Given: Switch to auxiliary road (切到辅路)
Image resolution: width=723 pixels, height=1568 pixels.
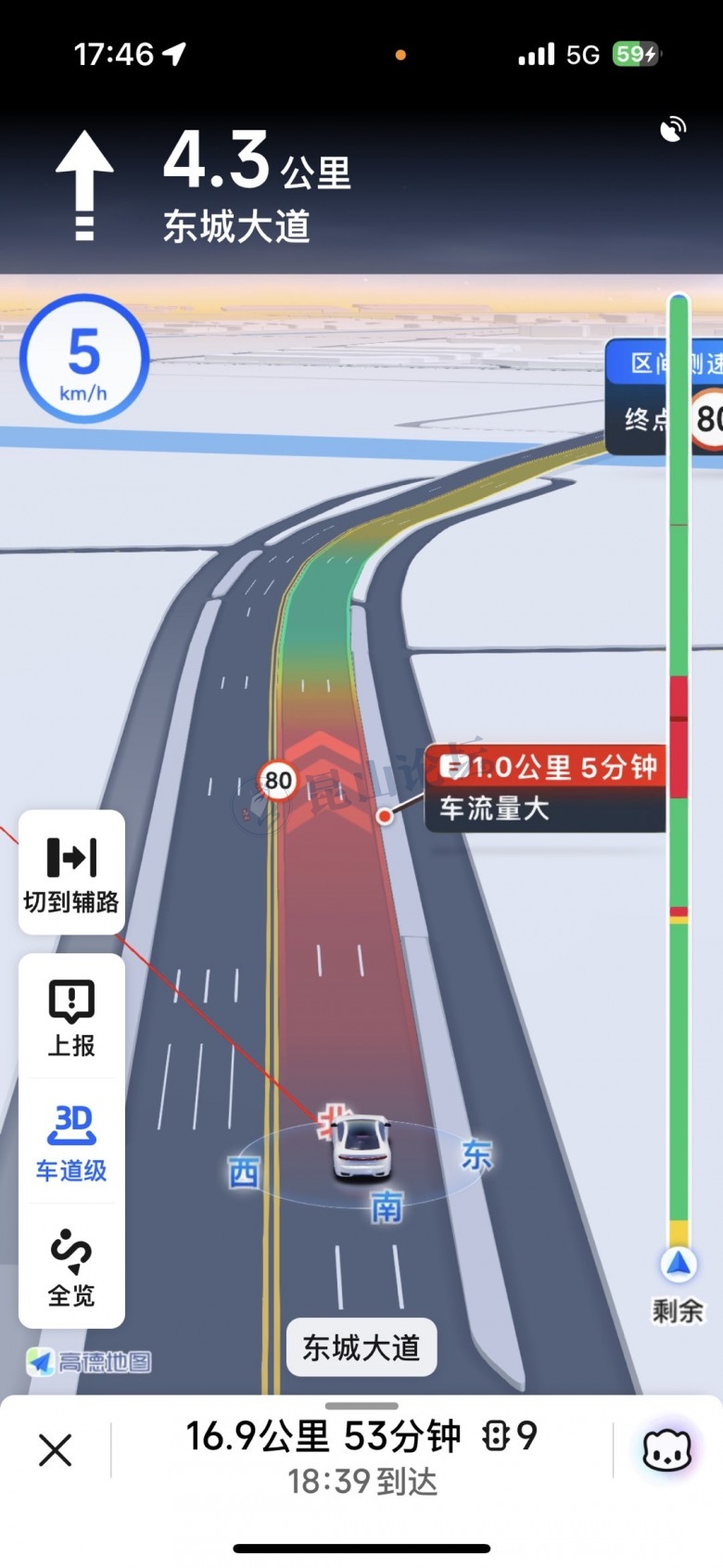Looking at the screenshot, I should pyautogui.click(x=71, y=872).
